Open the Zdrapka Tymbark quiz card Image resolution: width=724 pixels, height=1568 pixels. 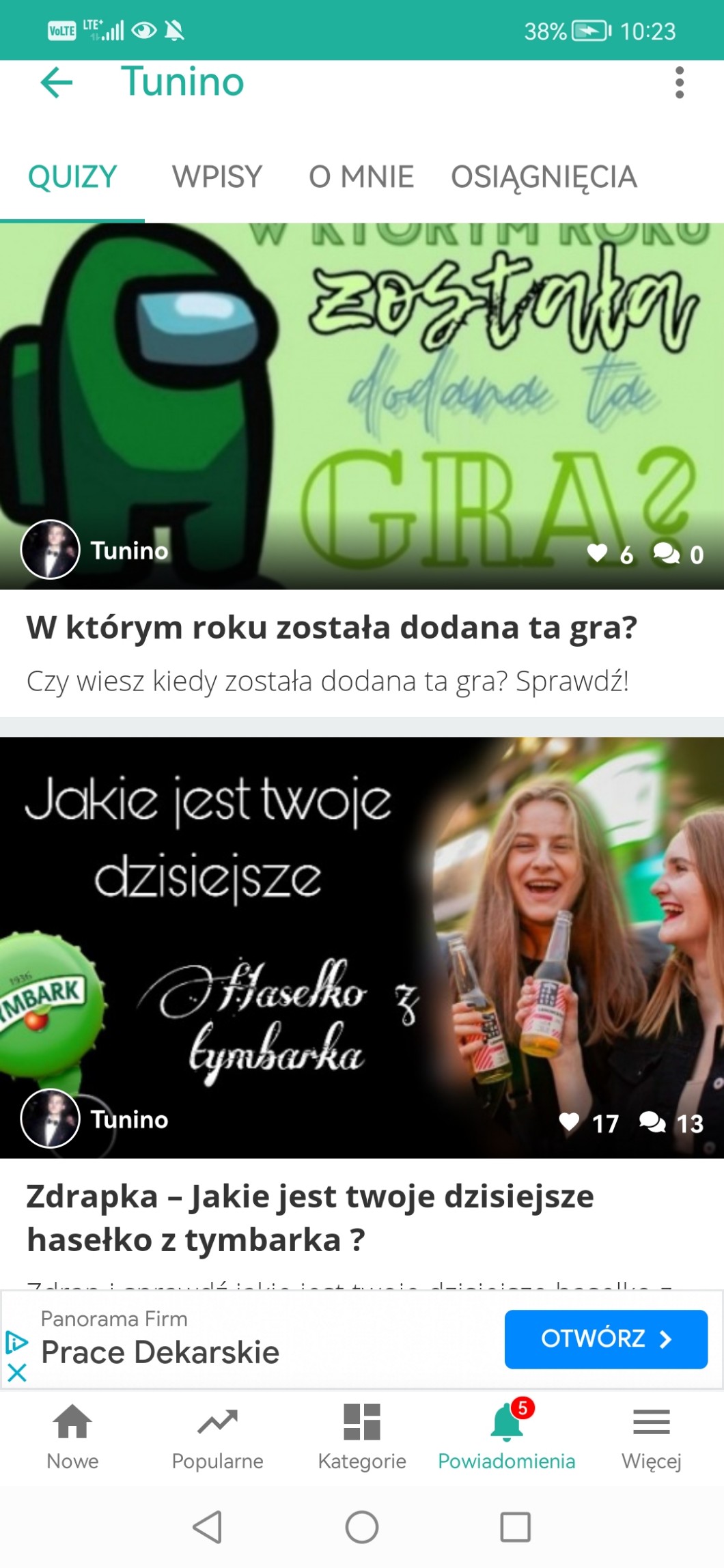pos(310,1217)
